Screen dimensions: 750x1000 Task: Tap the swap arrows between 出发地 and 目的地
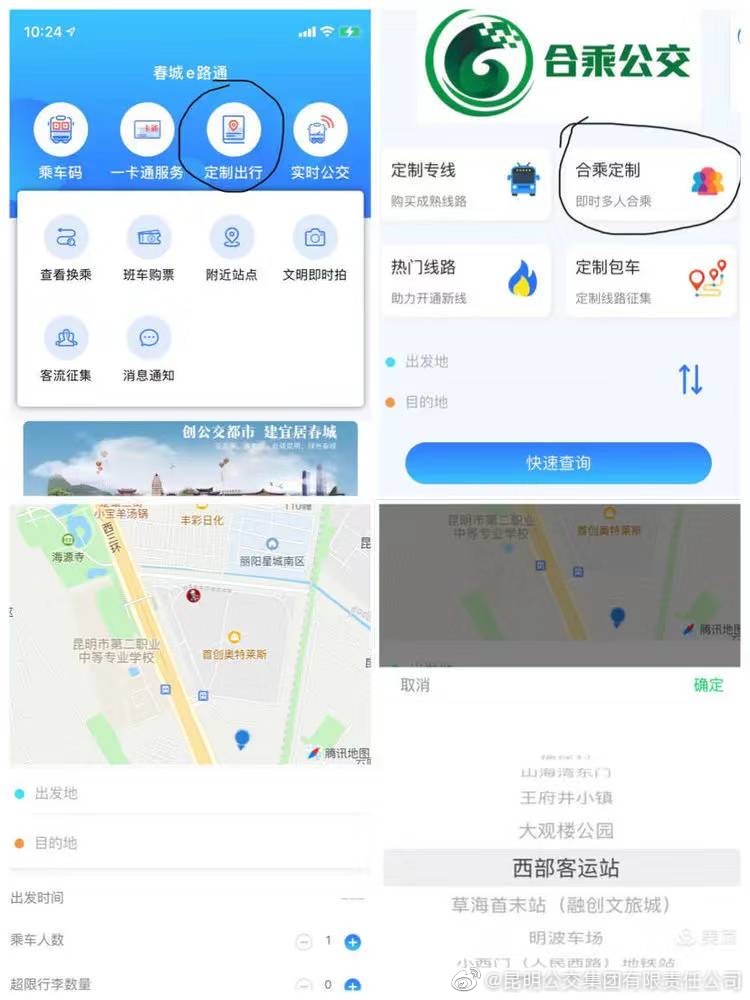(690, 381)
